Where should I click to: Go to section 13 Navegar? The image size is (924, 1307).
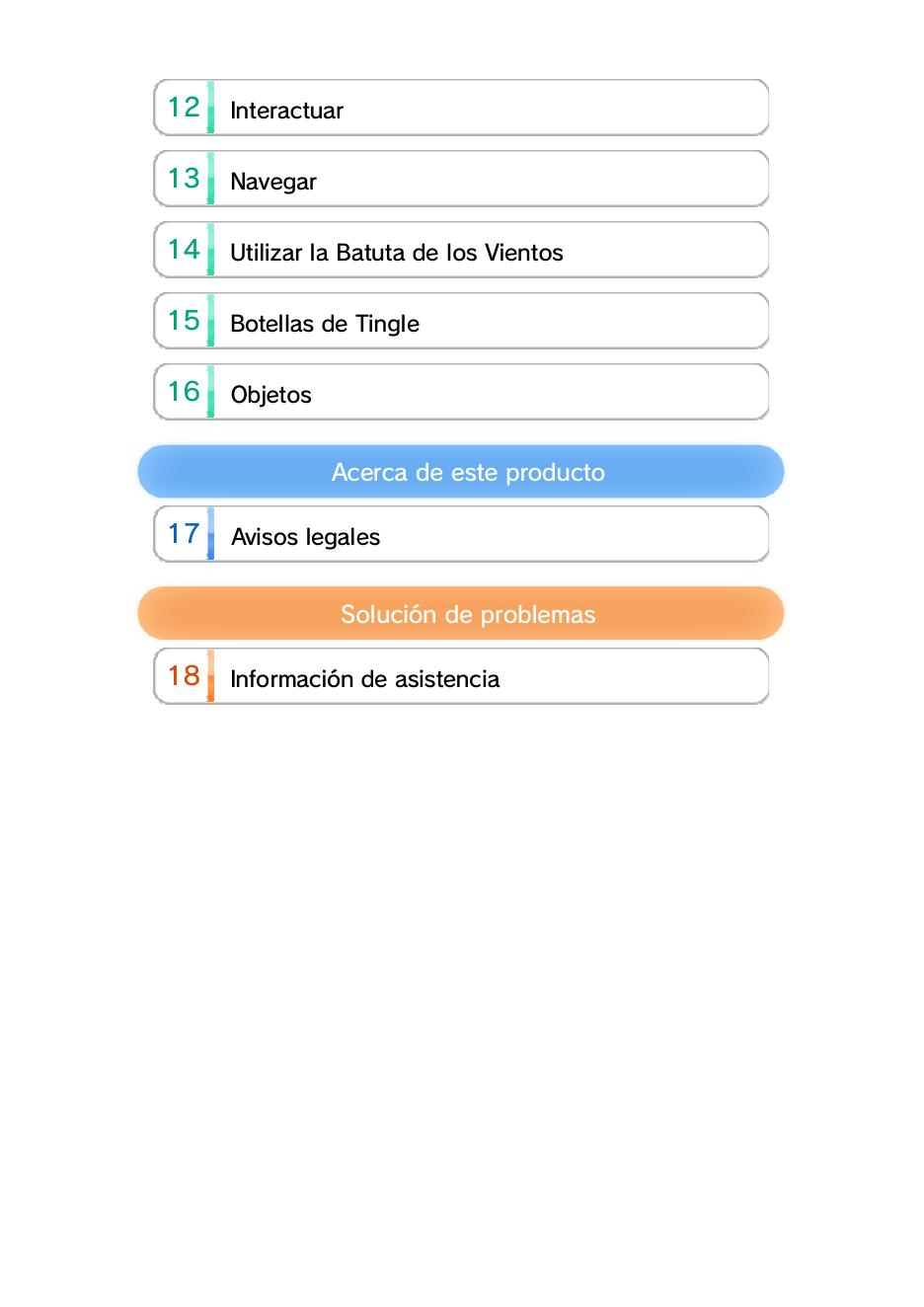click(x=461, y=179)
